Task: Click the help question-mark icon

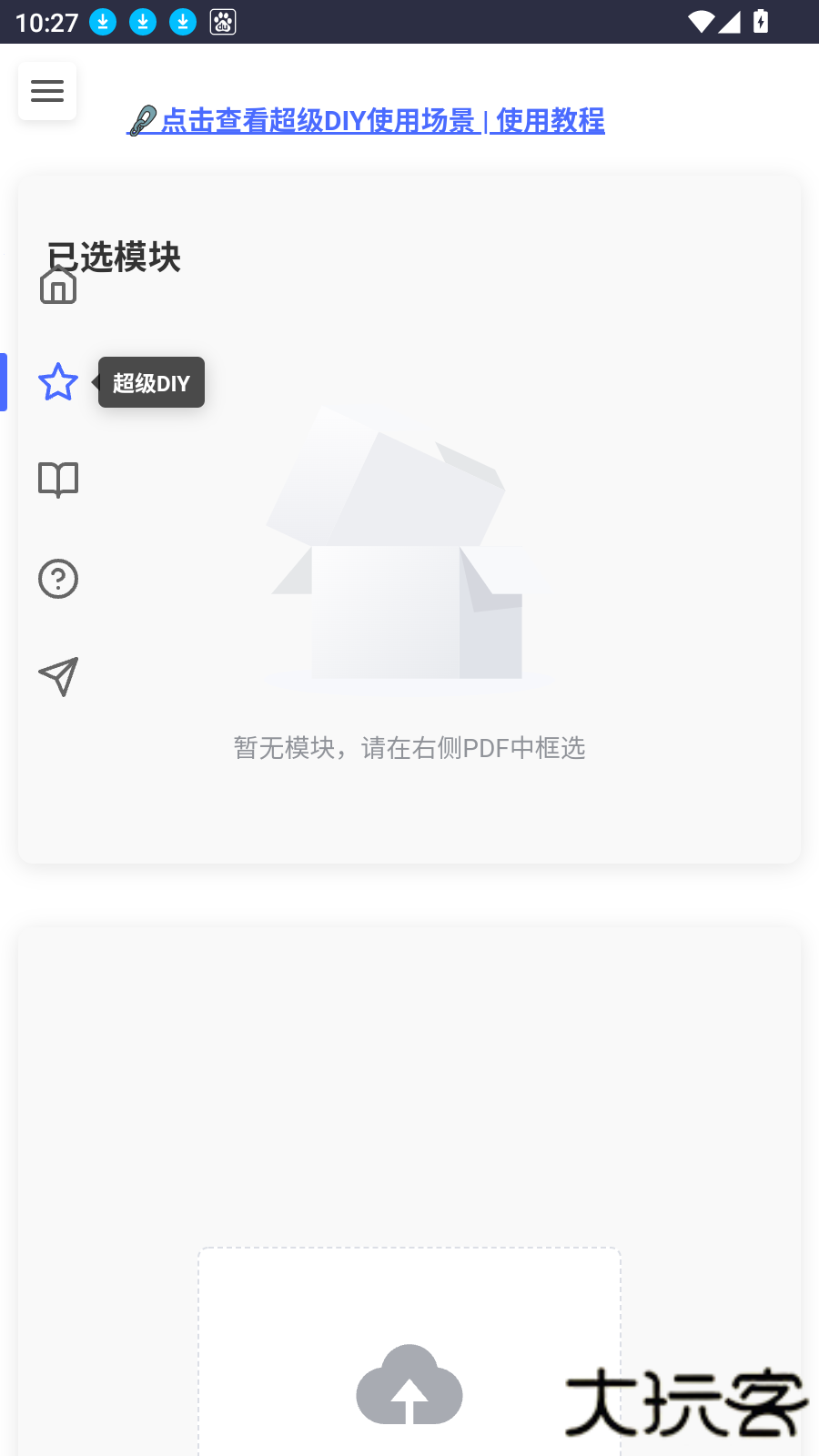Action: click(57, 579)
